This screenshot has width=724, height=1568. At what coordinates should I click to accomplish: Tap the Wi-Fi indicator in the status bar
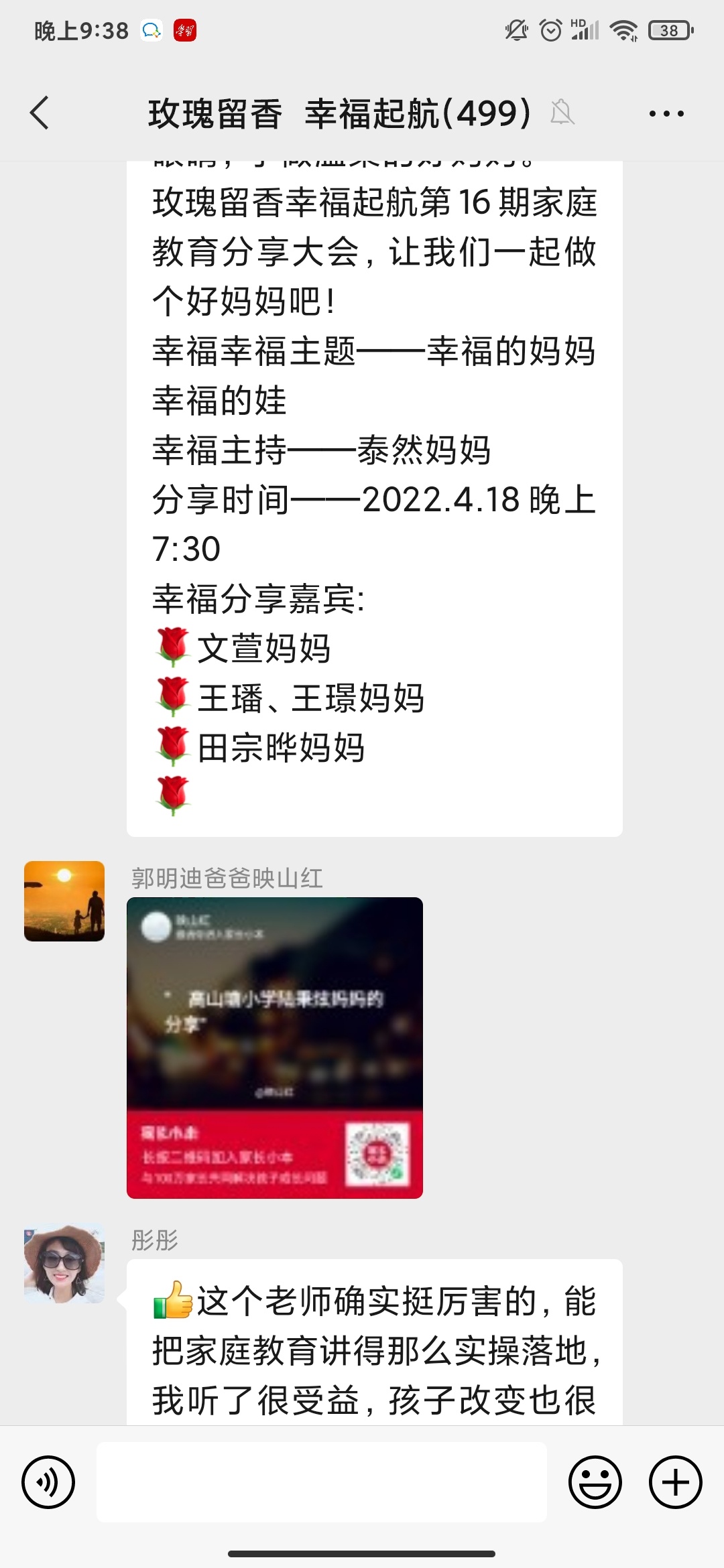[625, 30]
